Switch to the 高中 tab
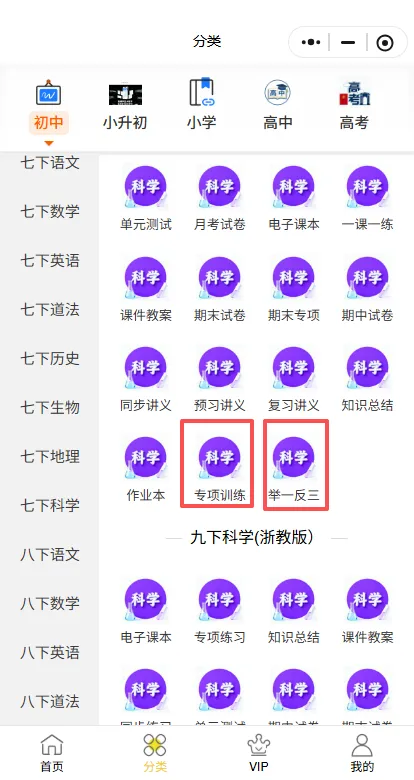The height and width of the screenshot is (780, 414). [278, 104]
